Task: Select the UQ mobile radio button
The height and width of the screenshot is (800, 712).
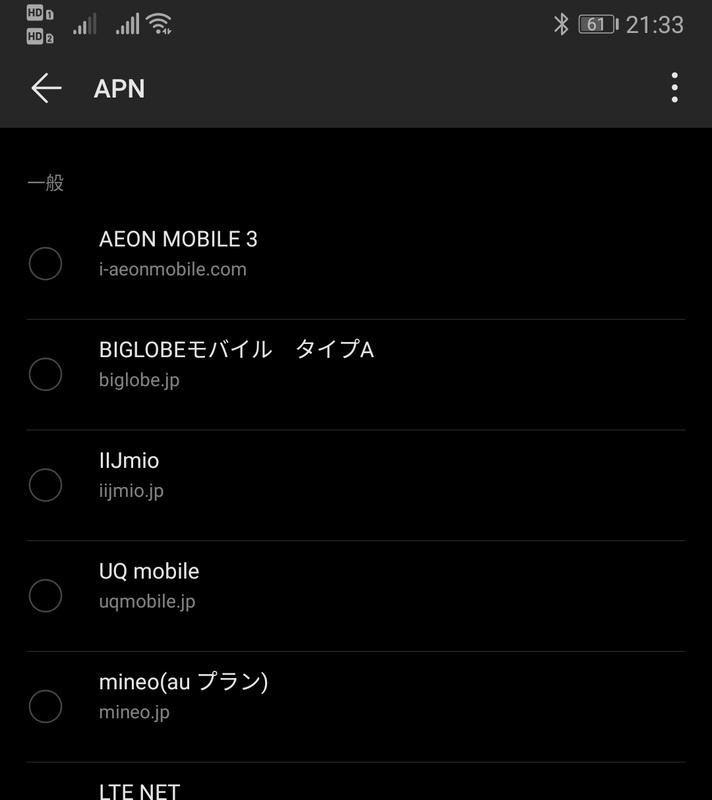Action: pyautogui.click(x=46, y=595)
